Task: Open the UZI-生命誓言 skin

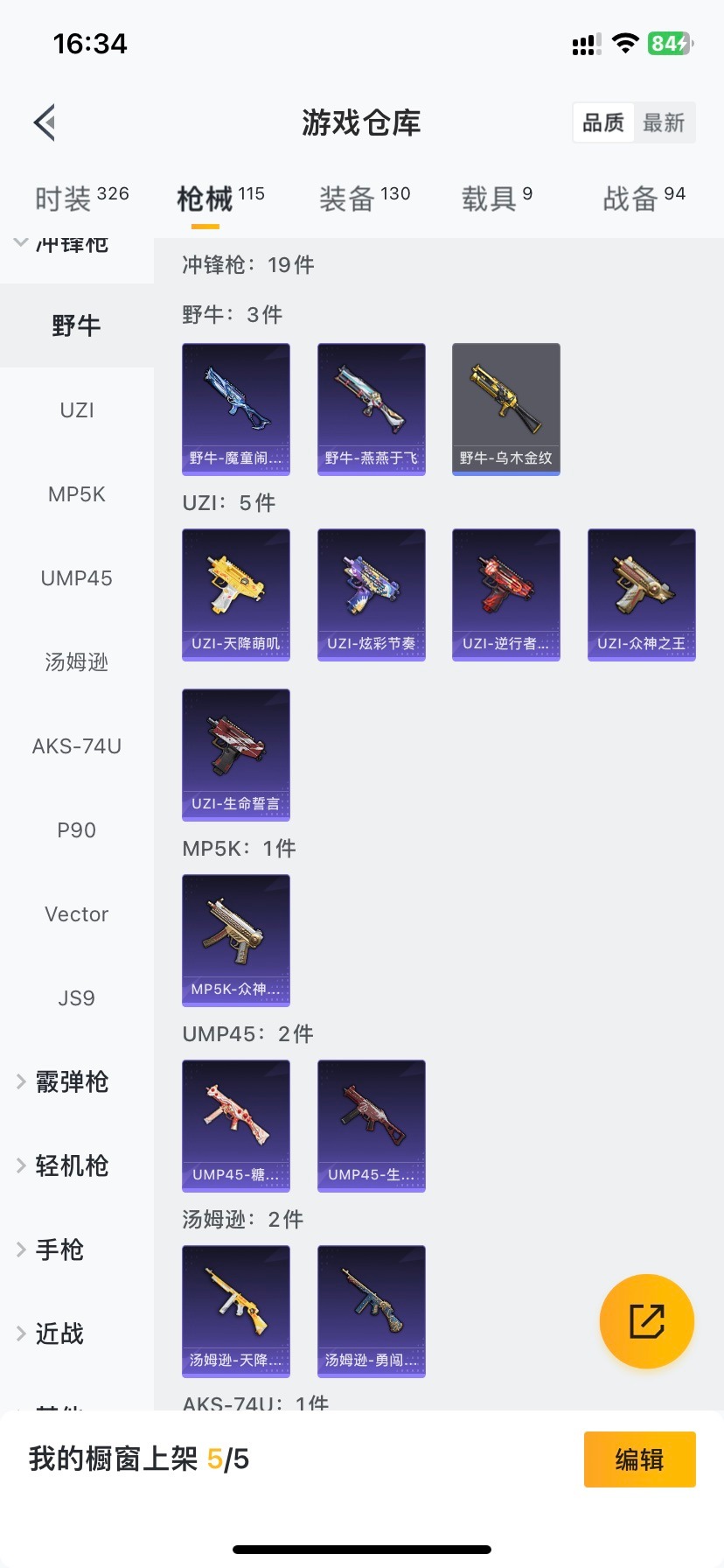Action: (236, 754)
